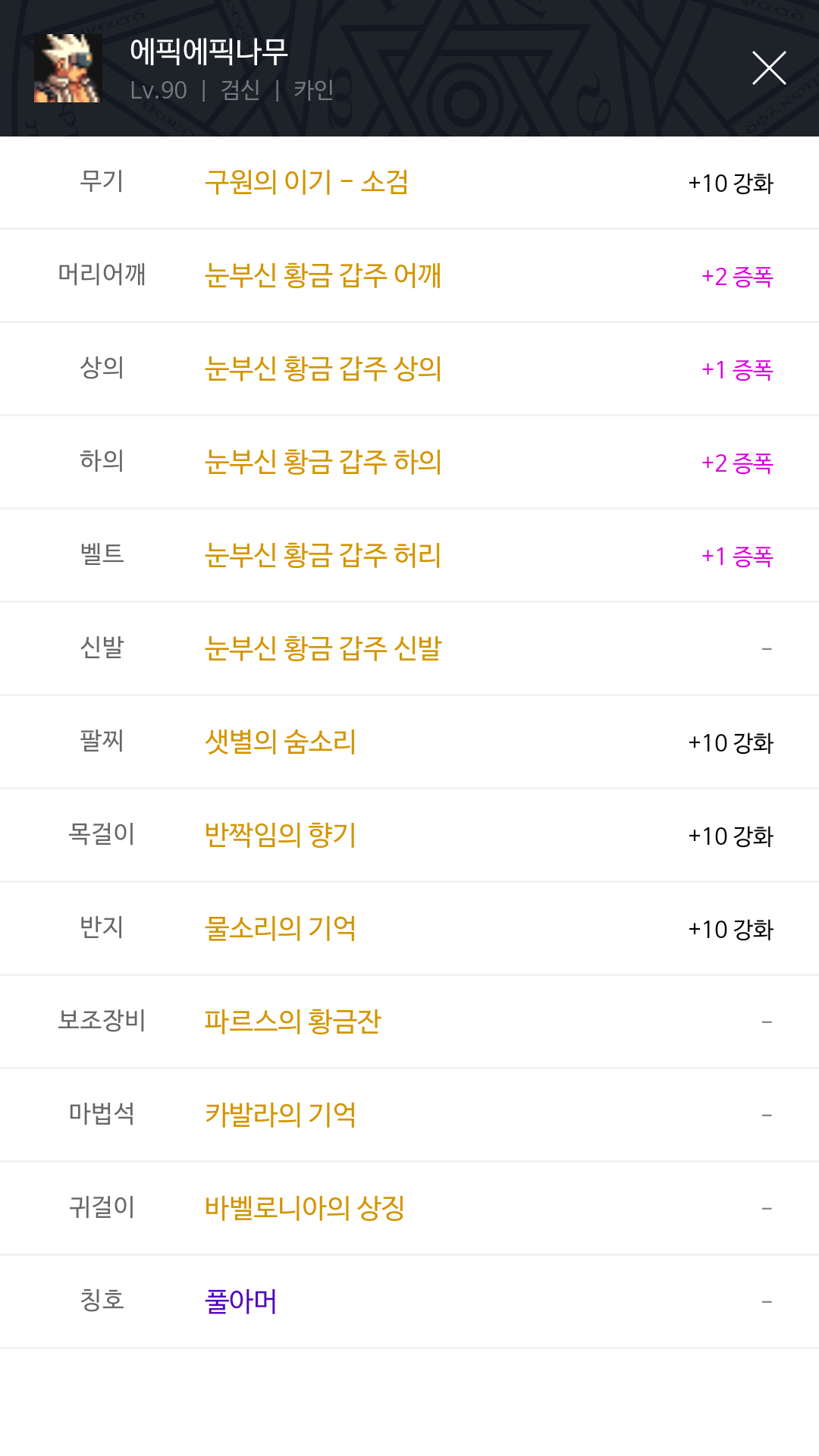Close the character equipment popup
The image size is (819, 1456).
click(x=768, y=68)
